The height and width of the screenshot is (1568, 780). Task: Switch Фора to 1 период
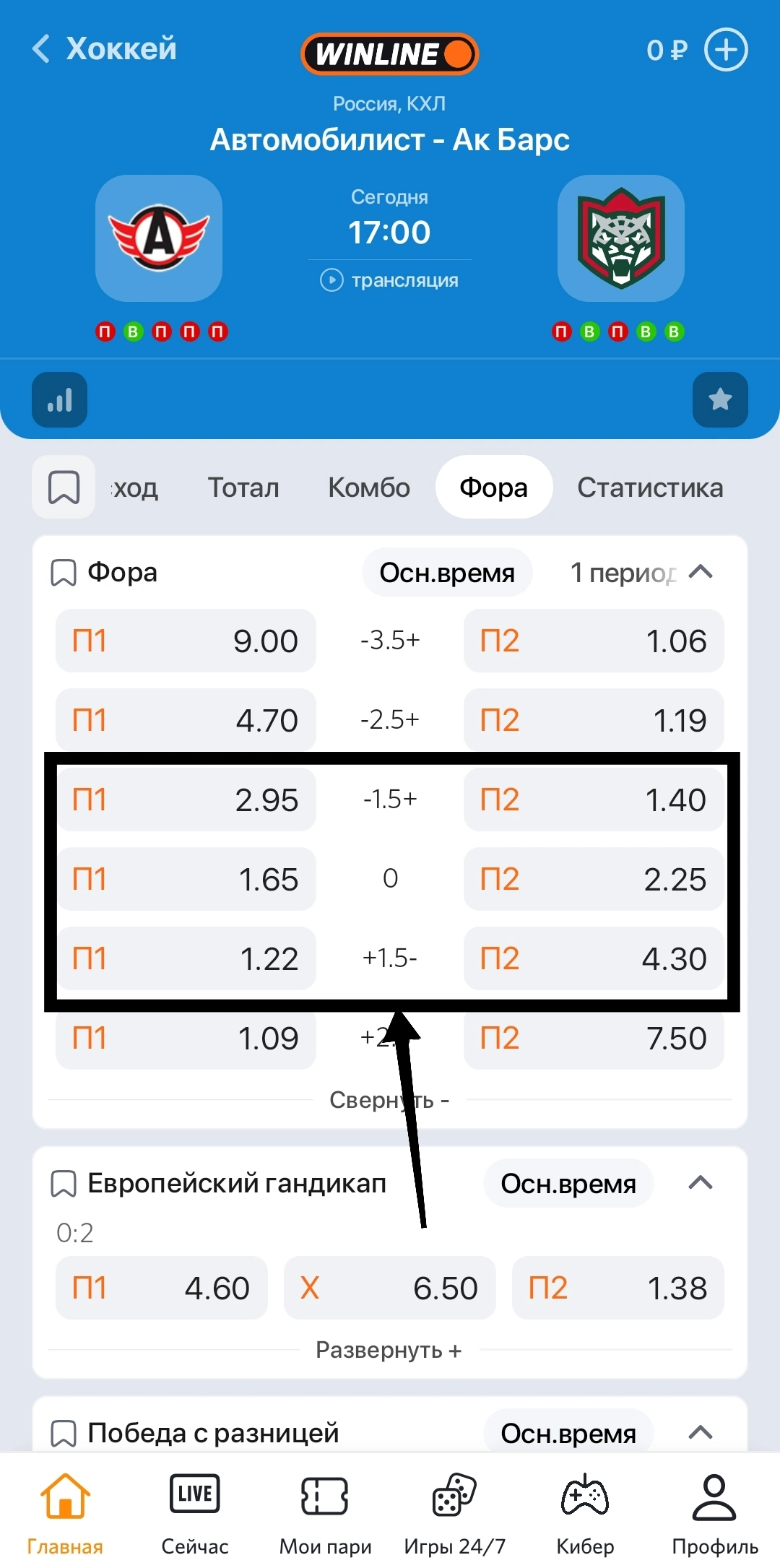pos(623,573)
